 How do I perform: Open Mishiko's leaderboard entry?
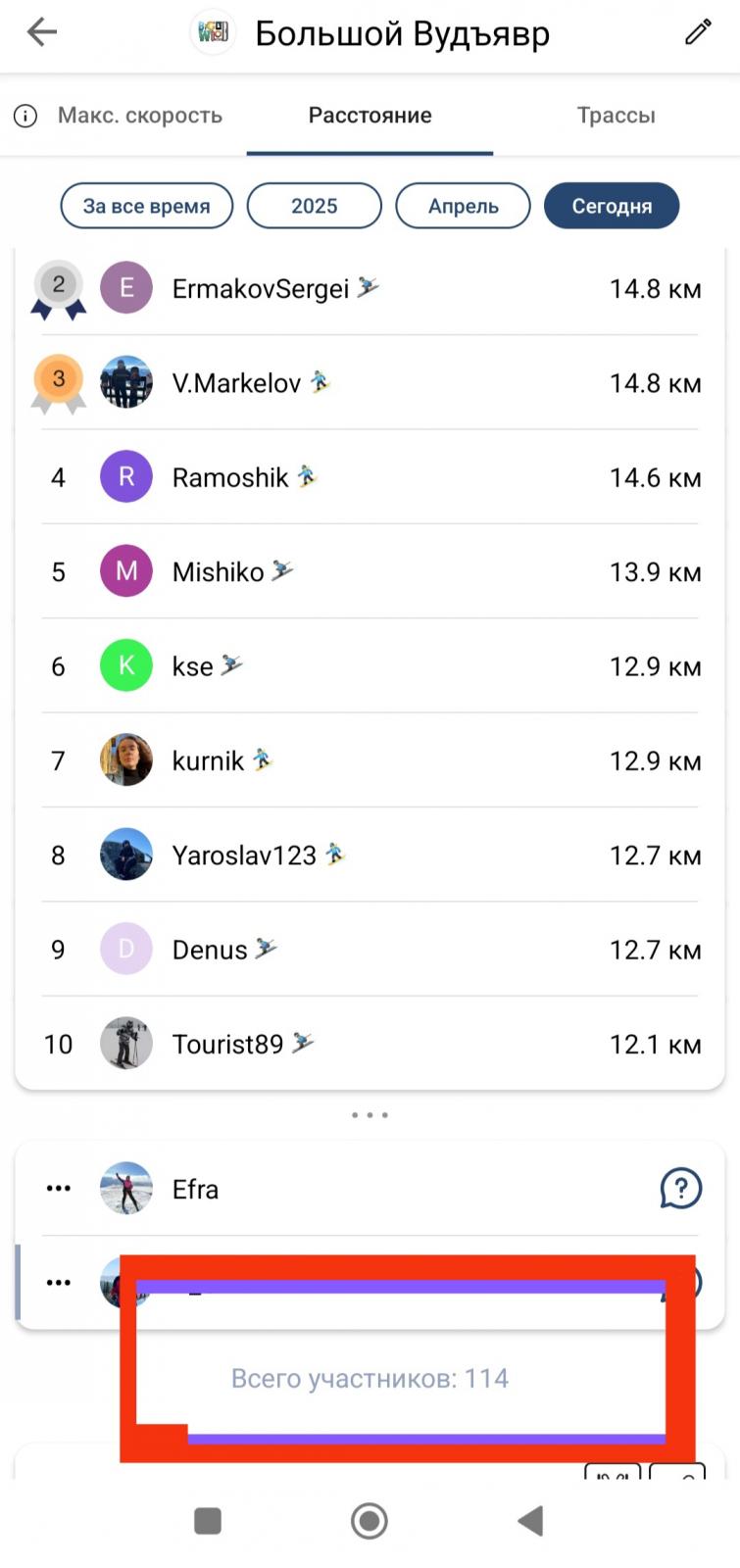370,571
